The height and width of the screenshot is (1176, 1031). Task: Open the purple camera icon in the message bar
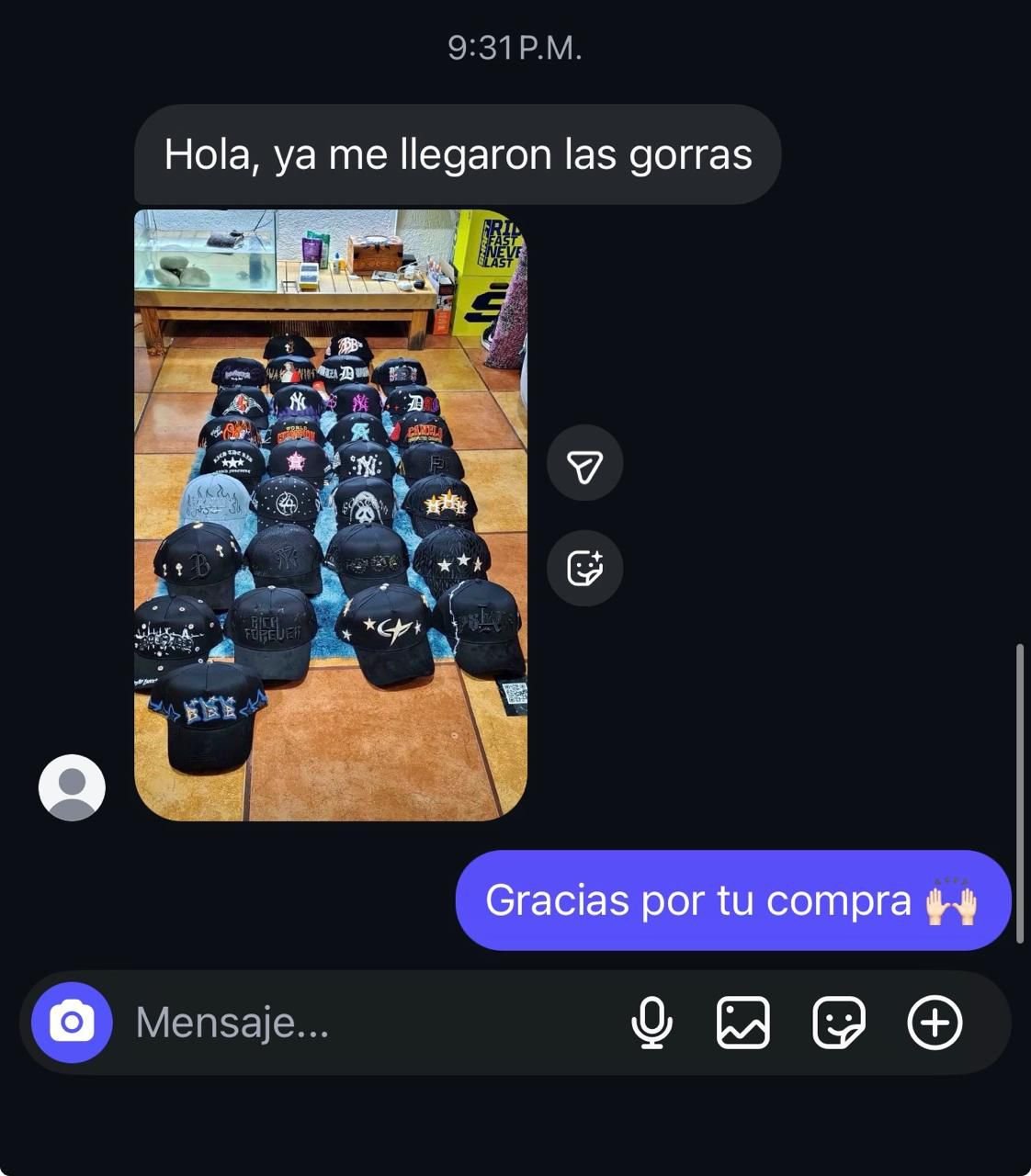[x=73, y=1022]
